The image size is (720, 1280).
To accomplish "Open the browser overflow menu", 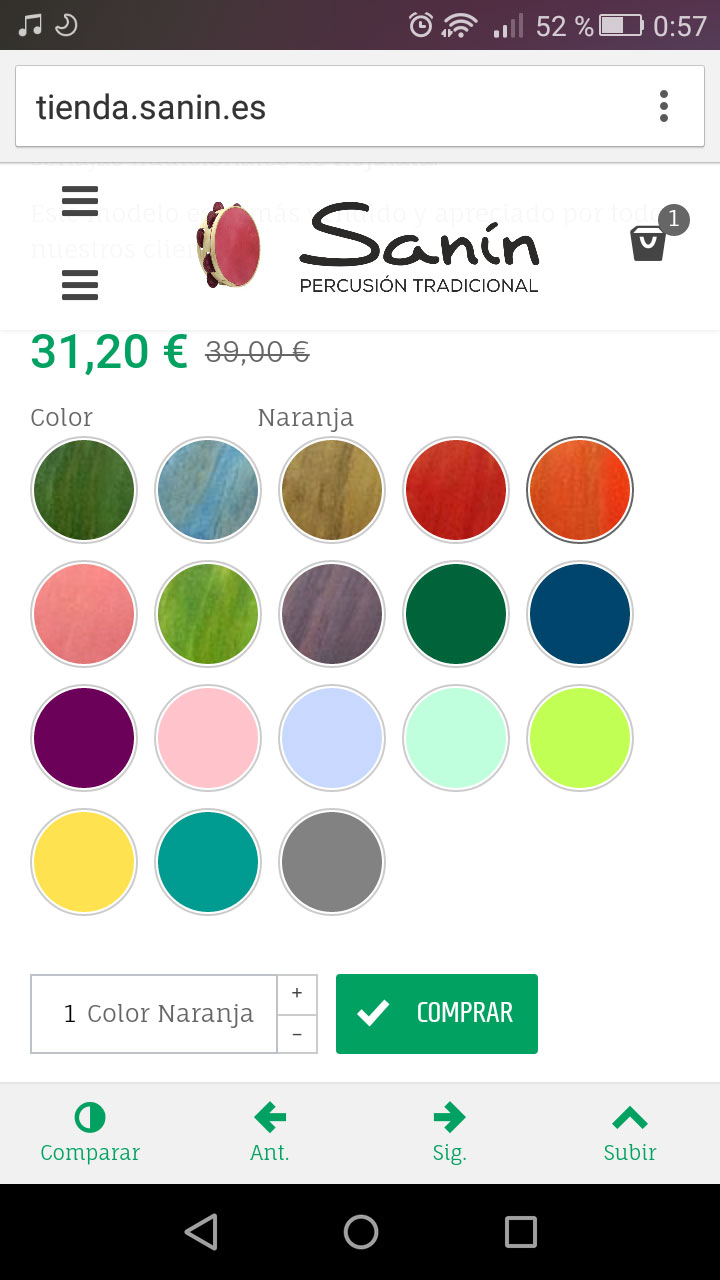I will pos(663,106).
